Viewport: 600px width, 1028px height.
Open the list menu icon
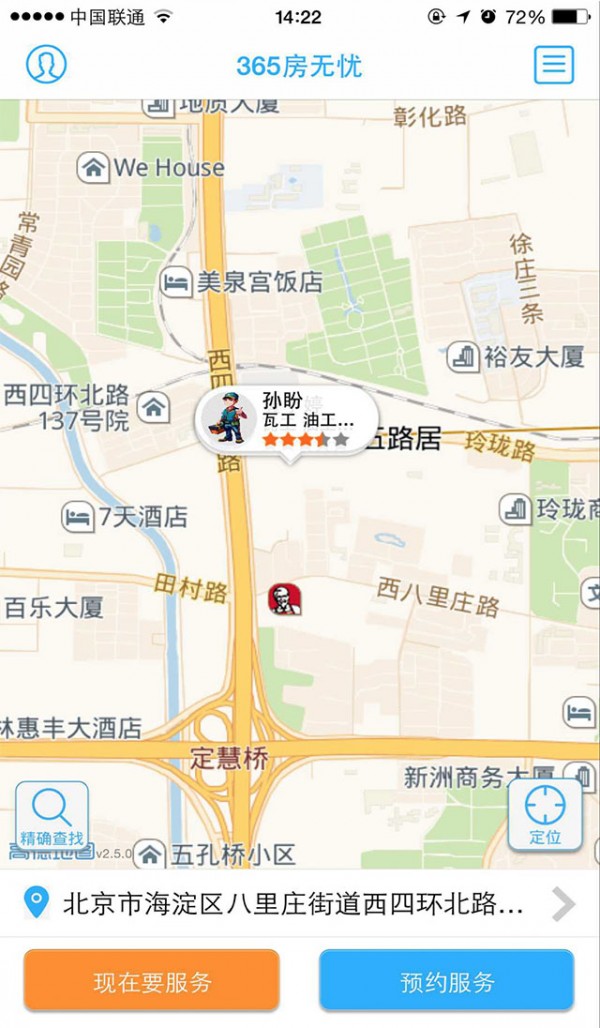click(553, 65)
